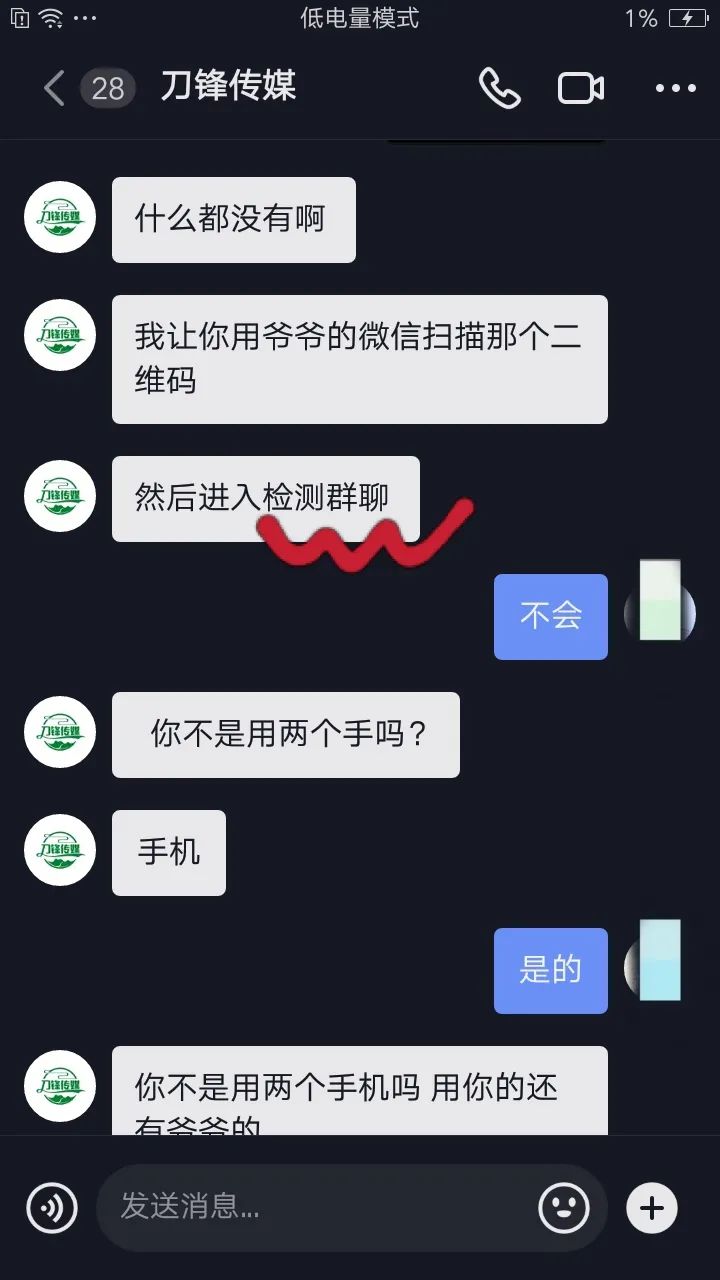Select the voice message icon beside input field

click(51, 1208)
